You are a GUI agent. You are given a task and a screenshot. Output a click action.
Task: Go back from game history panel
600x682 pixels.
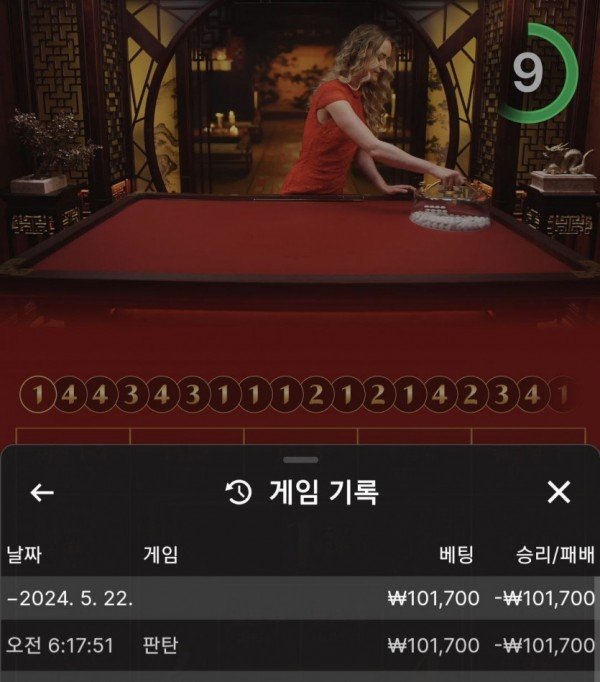[x=42, y=492]
